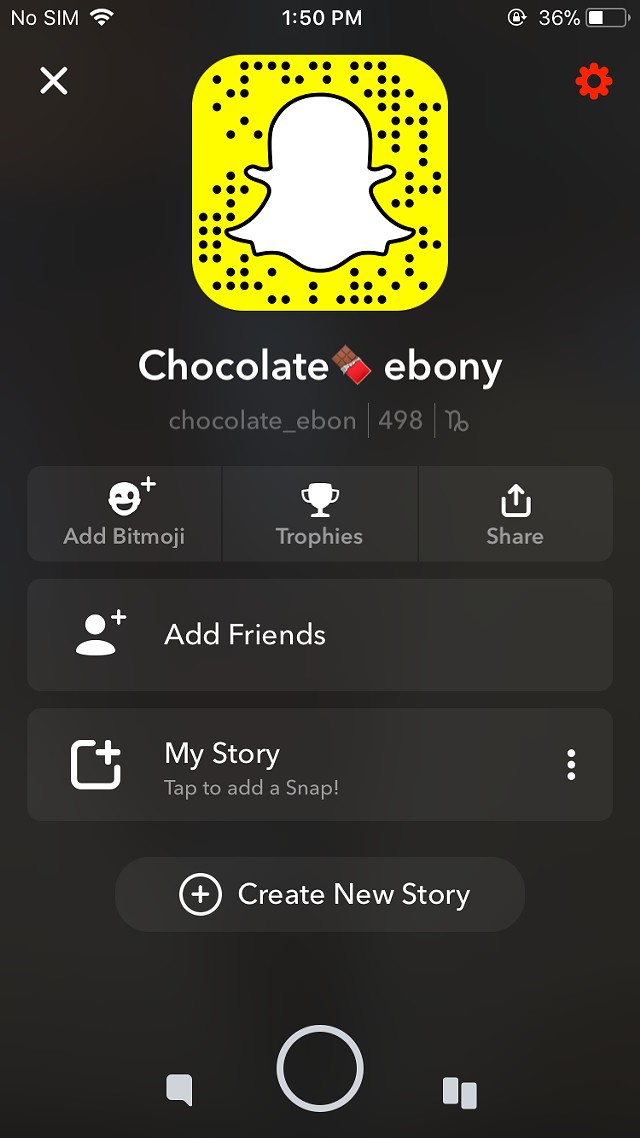Open the chat icon

(x=180, y=1090)
